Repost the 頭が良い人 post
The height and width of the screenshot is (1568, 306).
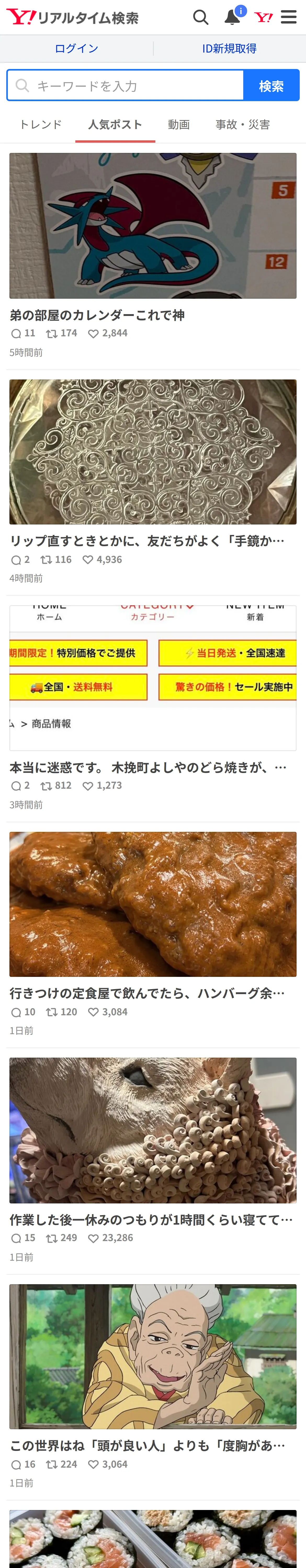(52, 1464)
